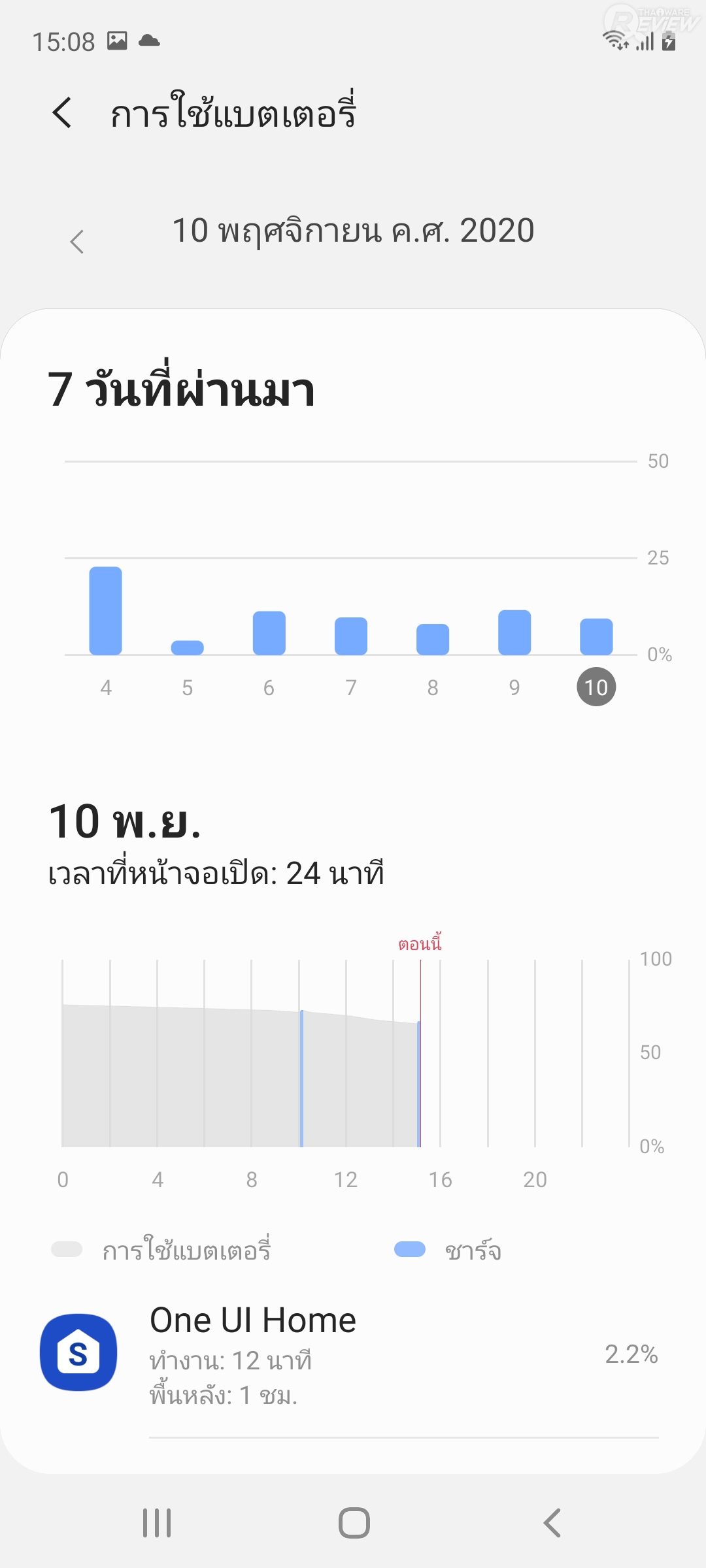Viewport: 706px width, 1568px height.
Task: Open recent apps from the navigation bar
Action: pos(157,1523)
